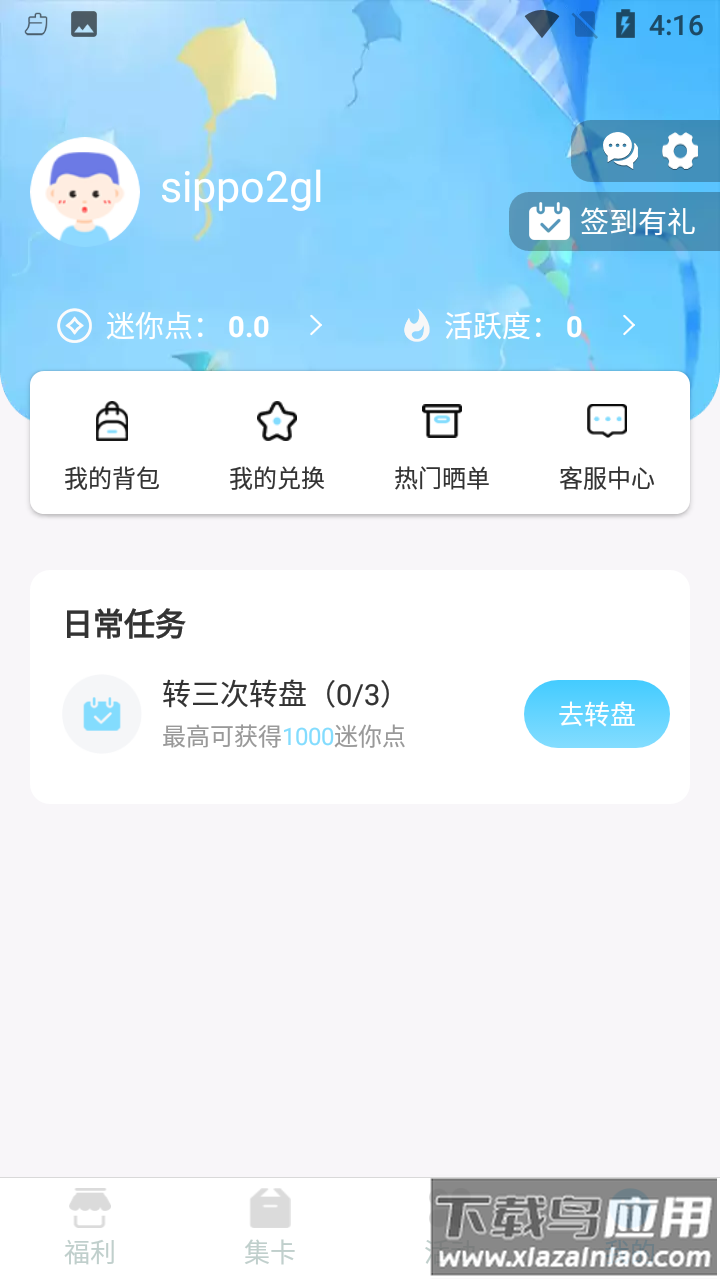This screenshot has height=1280, width=720.
Task: Expand the 迷你点 balance details
Action: [315, 326]
